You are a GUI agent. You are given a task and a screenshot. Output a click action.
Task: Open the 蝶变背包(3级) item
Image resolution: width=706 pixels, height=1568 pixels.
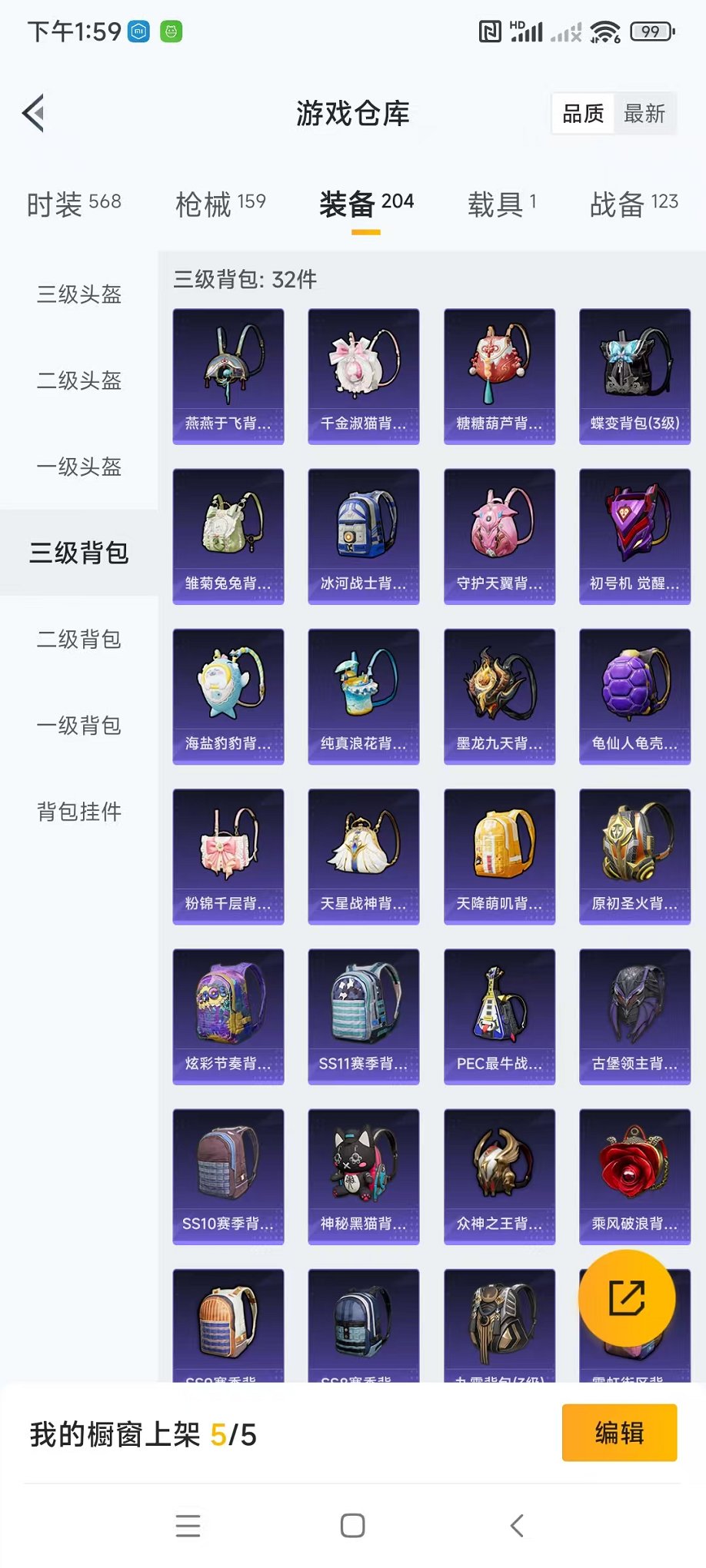(x=634, y=377)
